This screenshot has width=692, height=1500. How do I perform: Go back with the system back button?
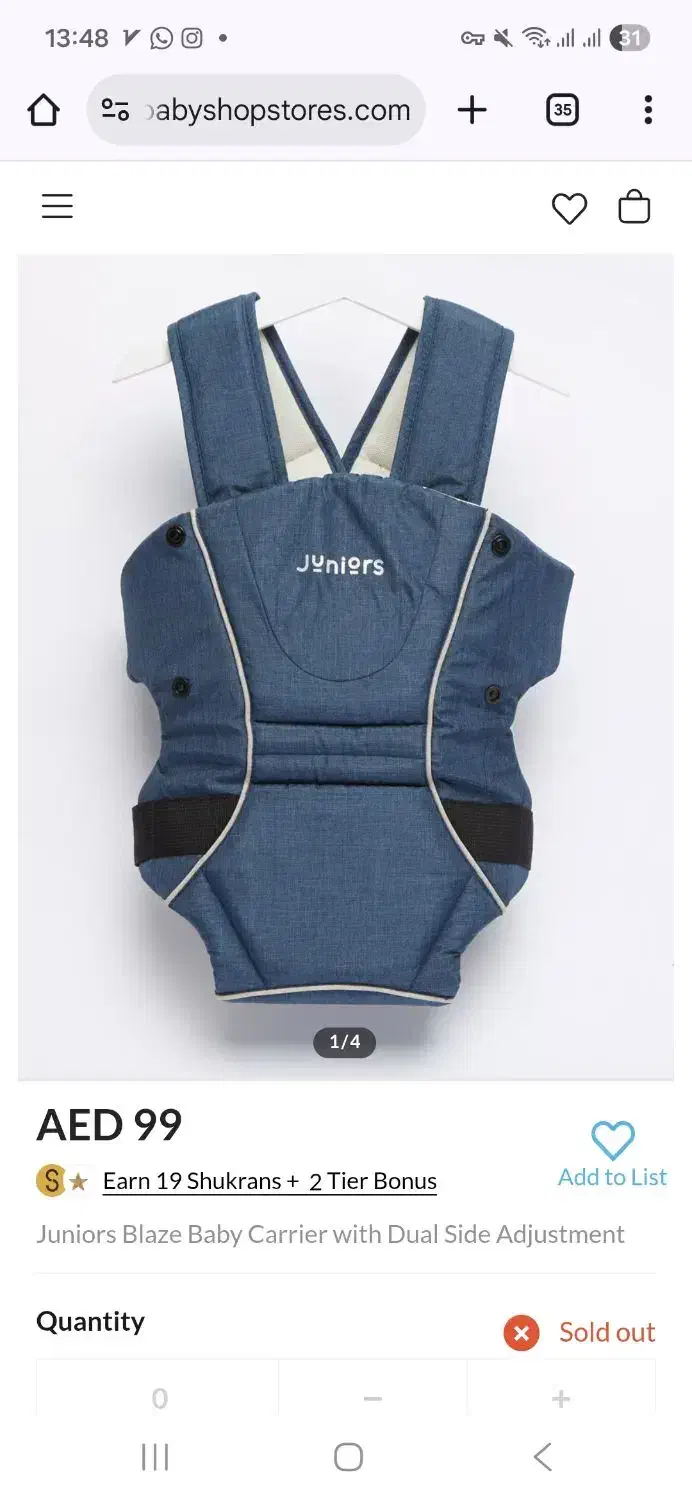(x=542, y=1457)
